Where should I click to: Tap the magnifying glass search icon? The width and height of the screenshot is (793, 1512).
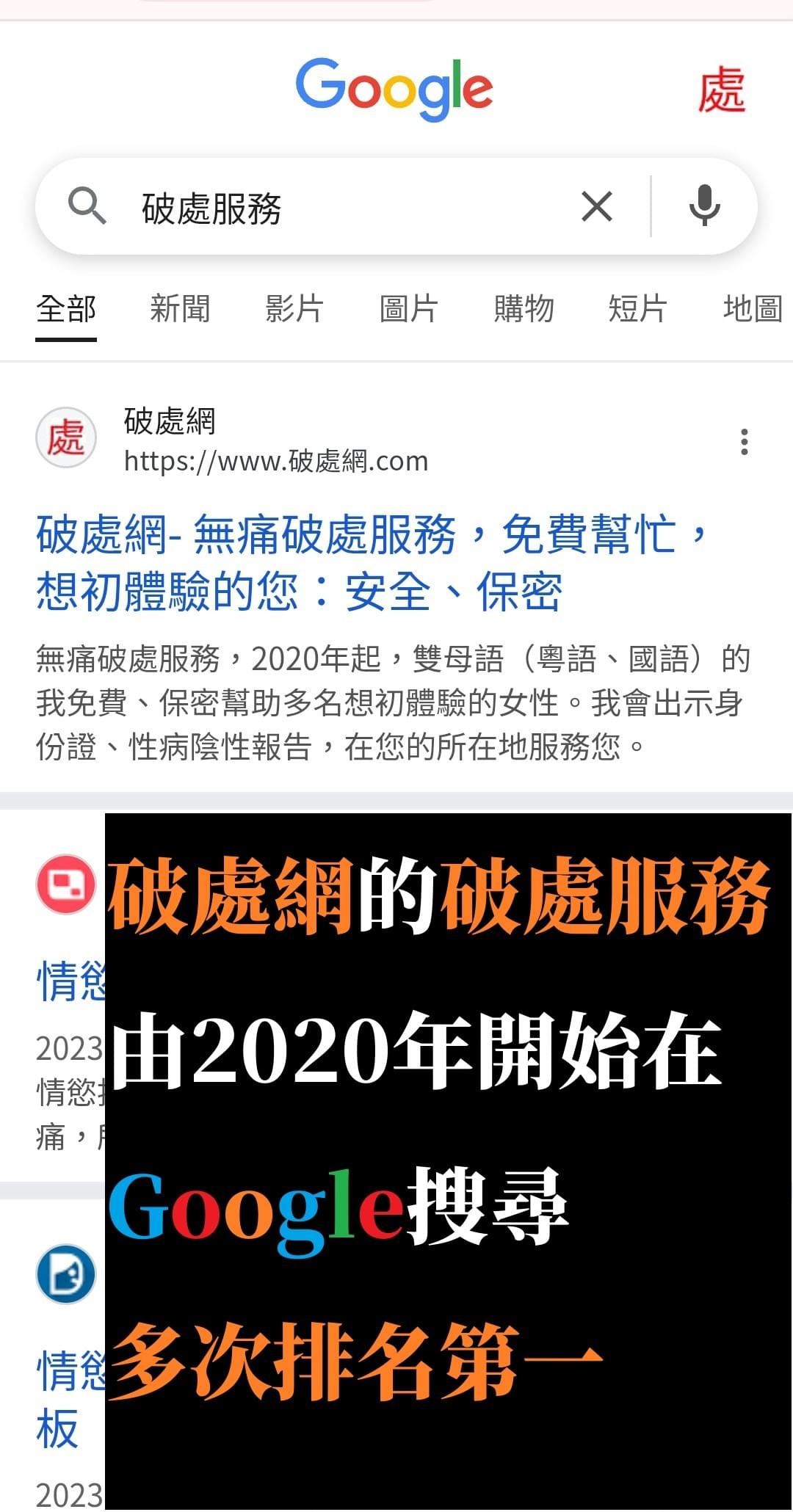coord(87,206)
